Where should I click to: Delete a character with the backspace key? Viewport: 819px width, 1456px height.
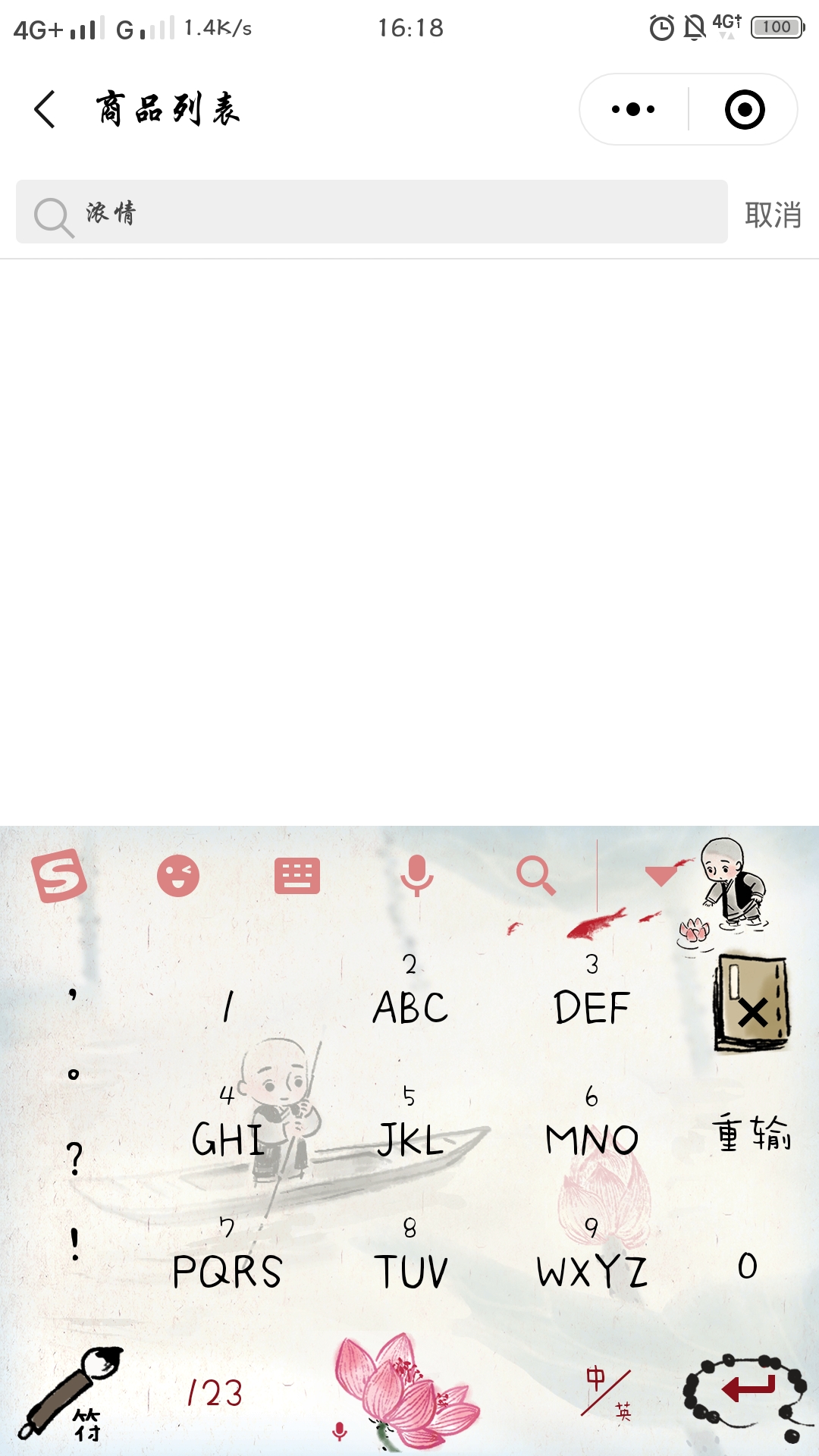[751, 1003]
